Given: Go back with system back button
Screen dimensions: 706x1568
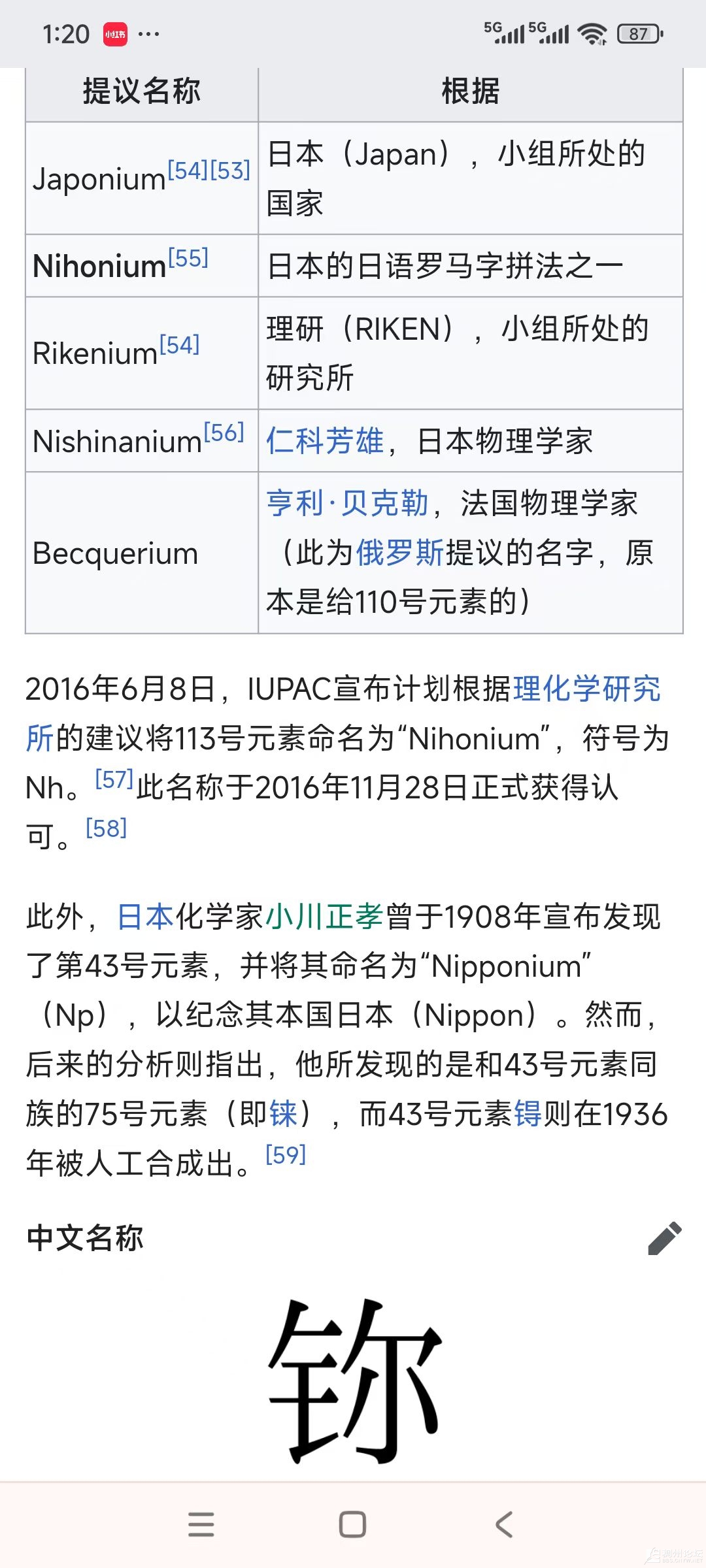Looking at the screenshot, I should pyautogui.click(x=504, y=1525).
